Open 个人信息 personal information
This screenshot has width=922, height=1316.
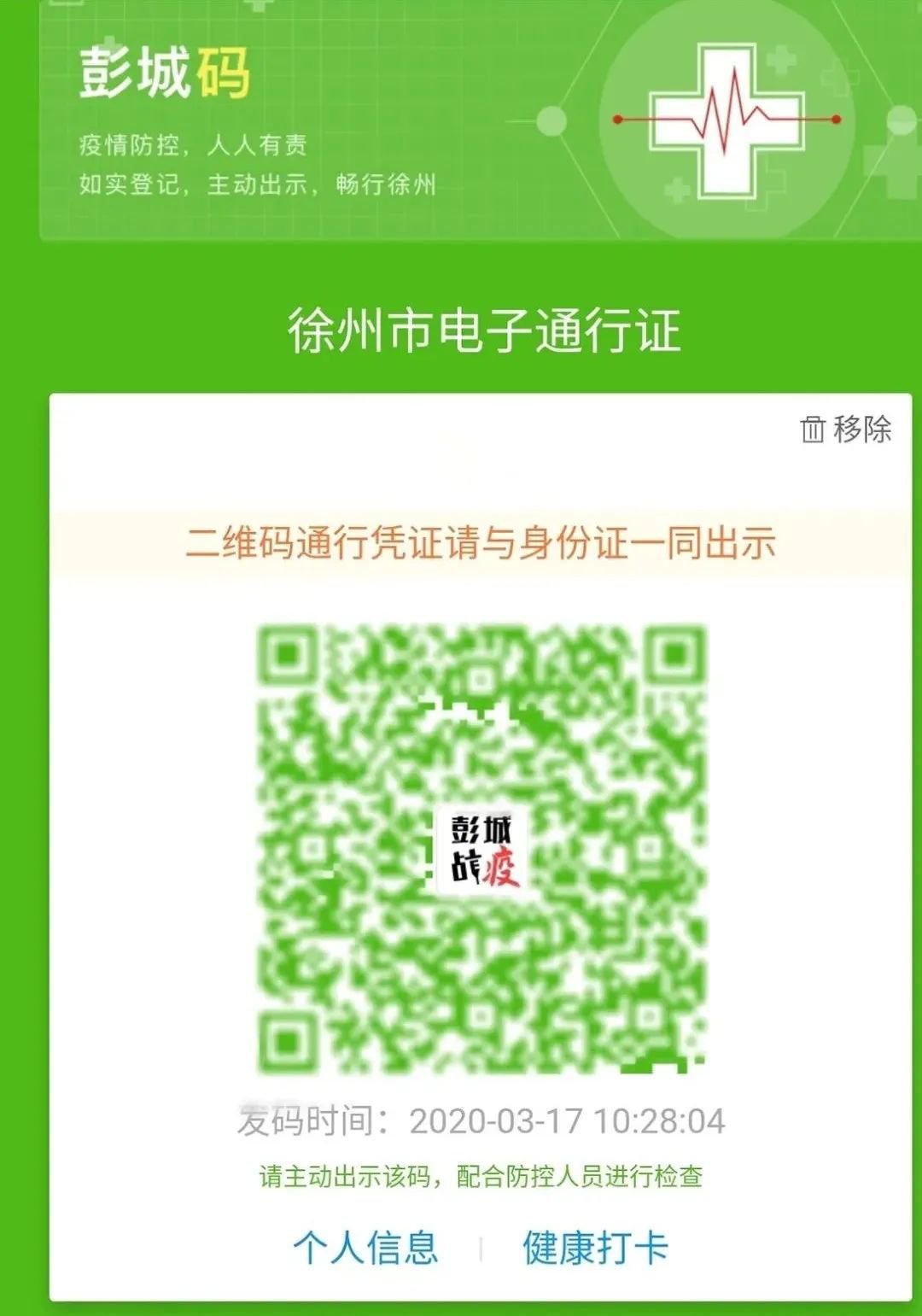tap(365, 1248)
